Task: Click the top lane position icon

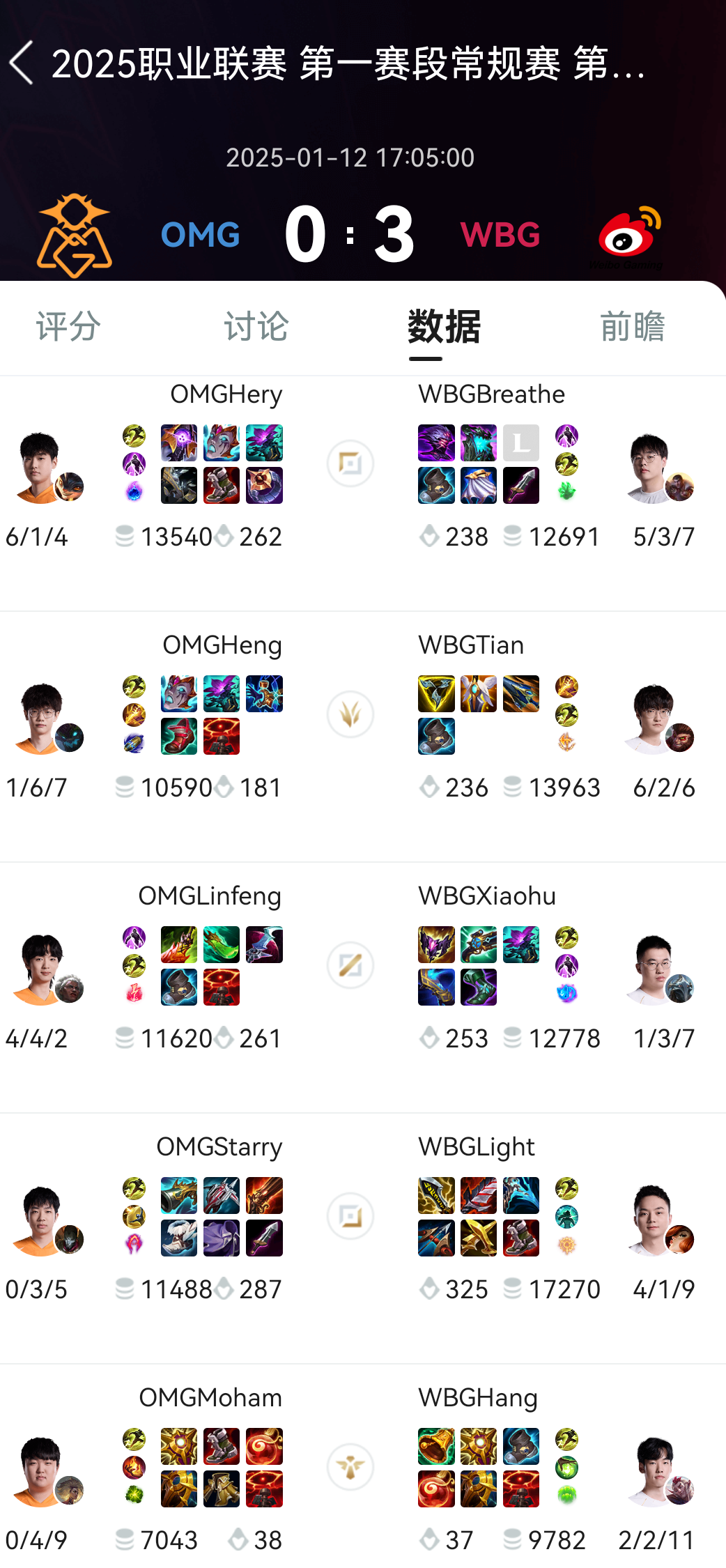Action: pos(350,463)
